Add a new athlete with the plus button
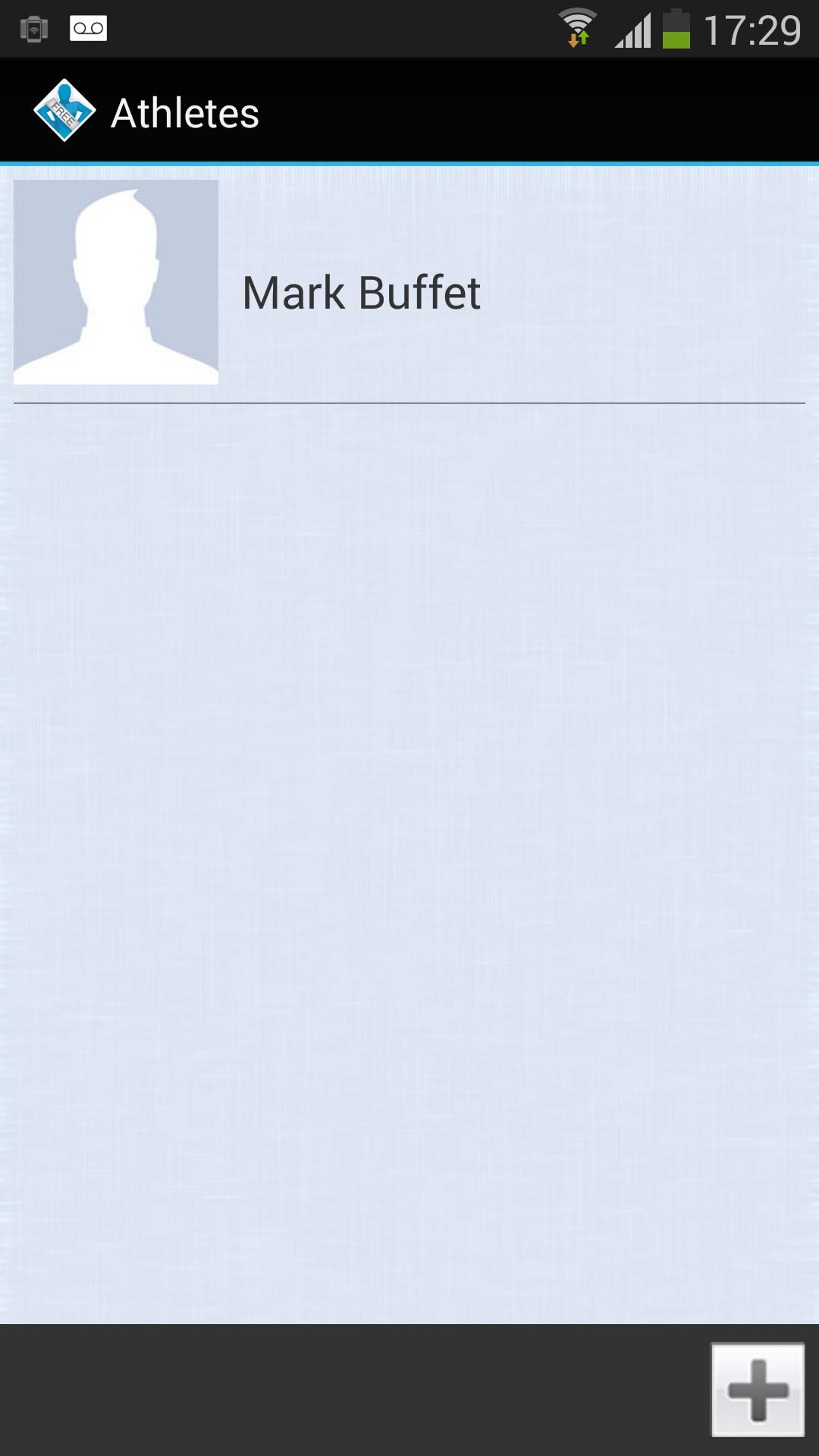This screenshot has width=819, height=1456. tap(757, 1389)
